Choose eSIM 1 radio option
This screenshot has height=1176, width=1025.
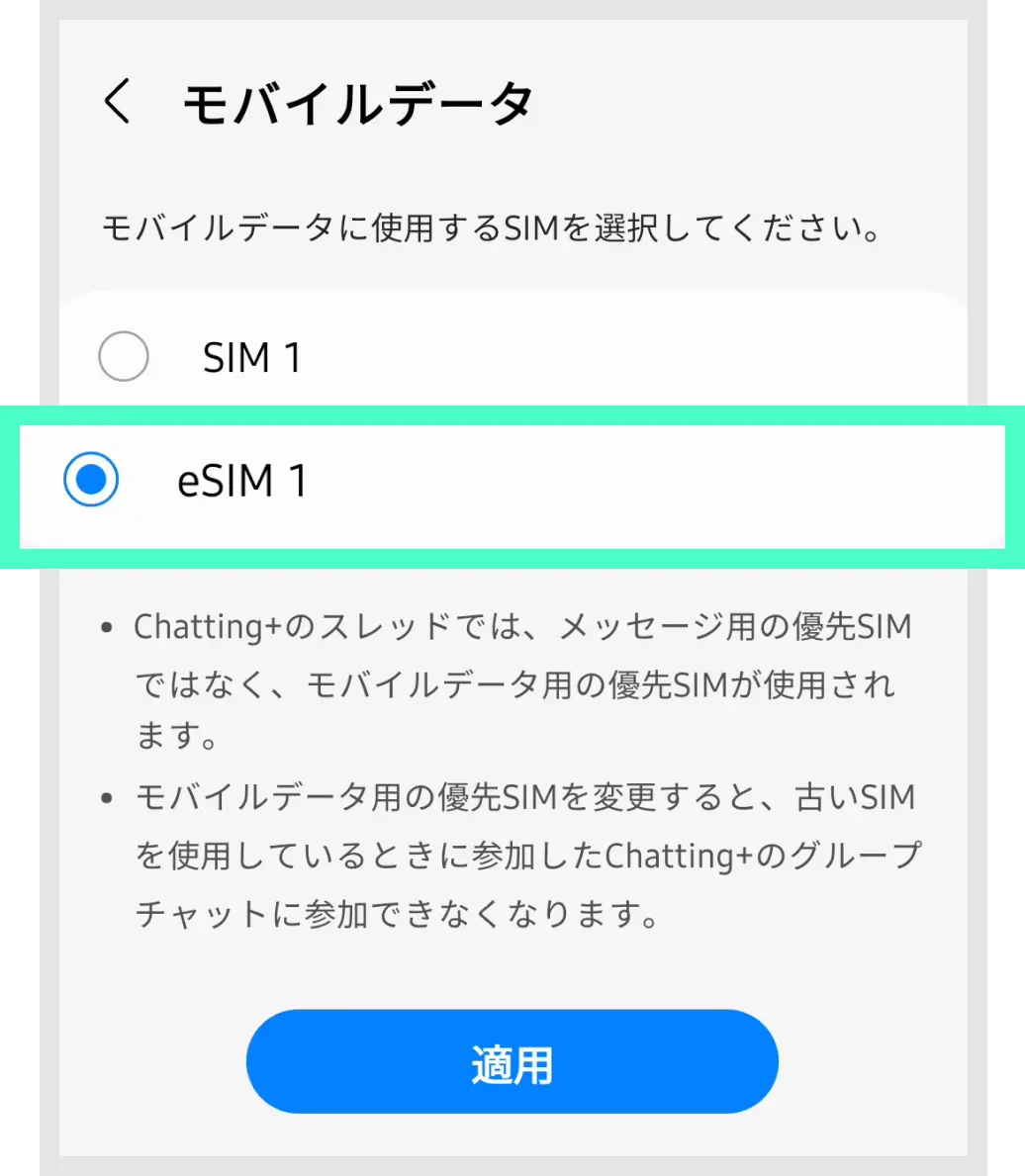[91, 480]
